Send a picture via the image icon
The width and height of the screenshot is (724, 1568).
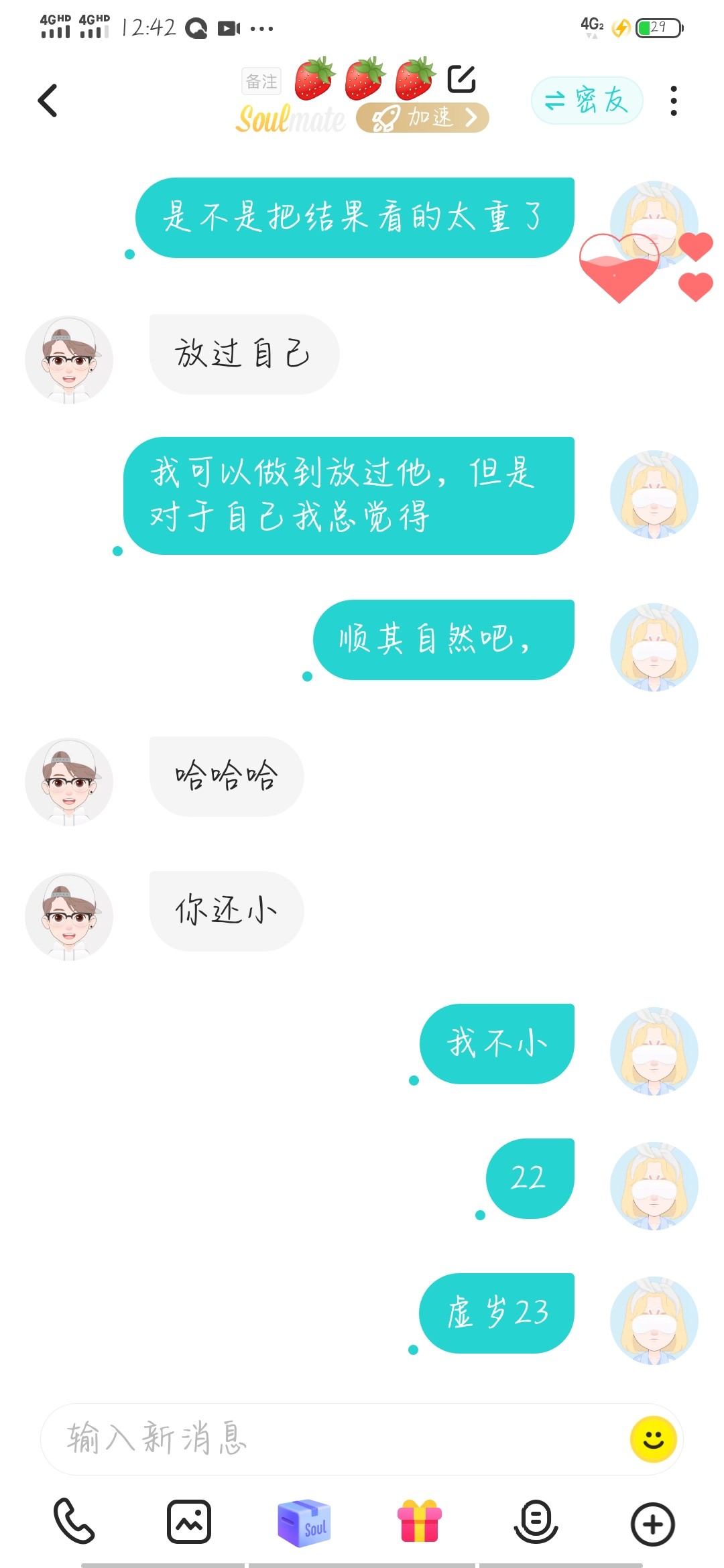tap(189, 1522)
